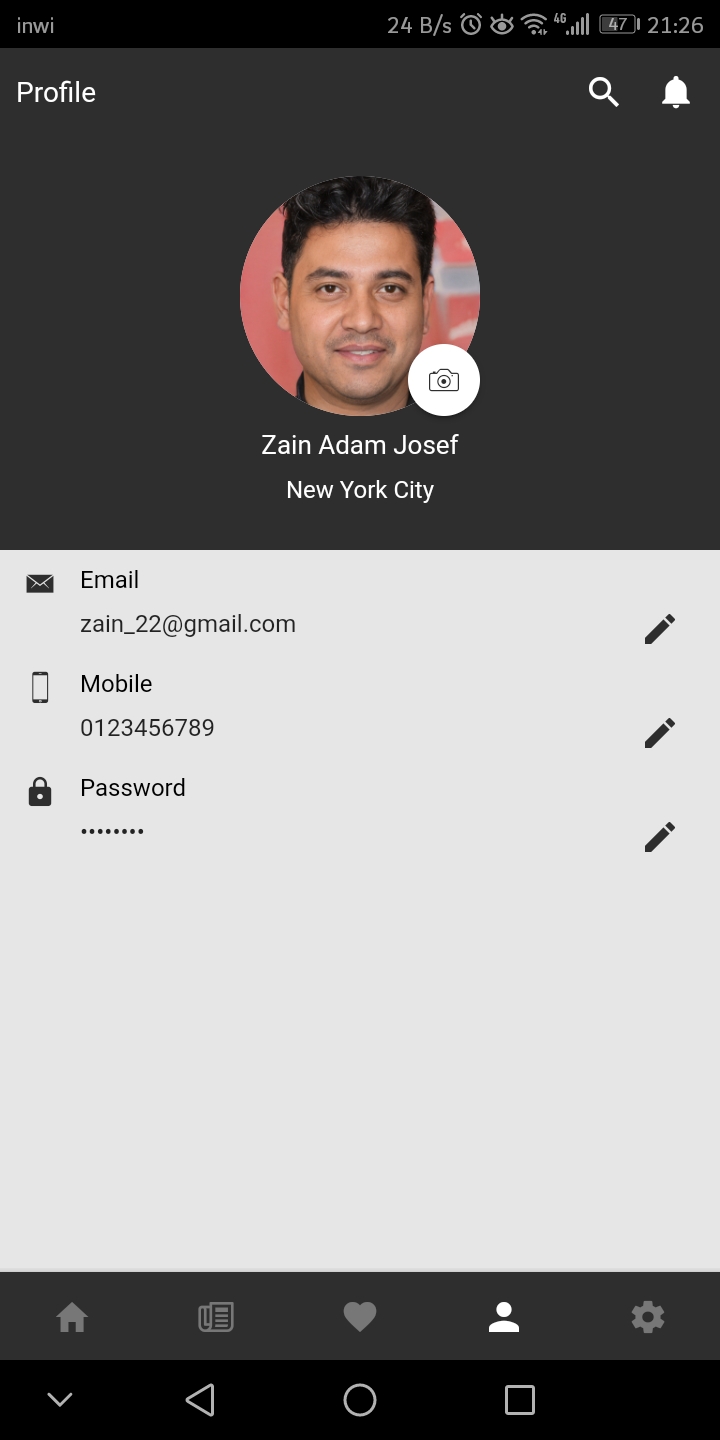This screenshot has width=720, height=1440.
Task: Go to the Home tab
Action: 72,1317
